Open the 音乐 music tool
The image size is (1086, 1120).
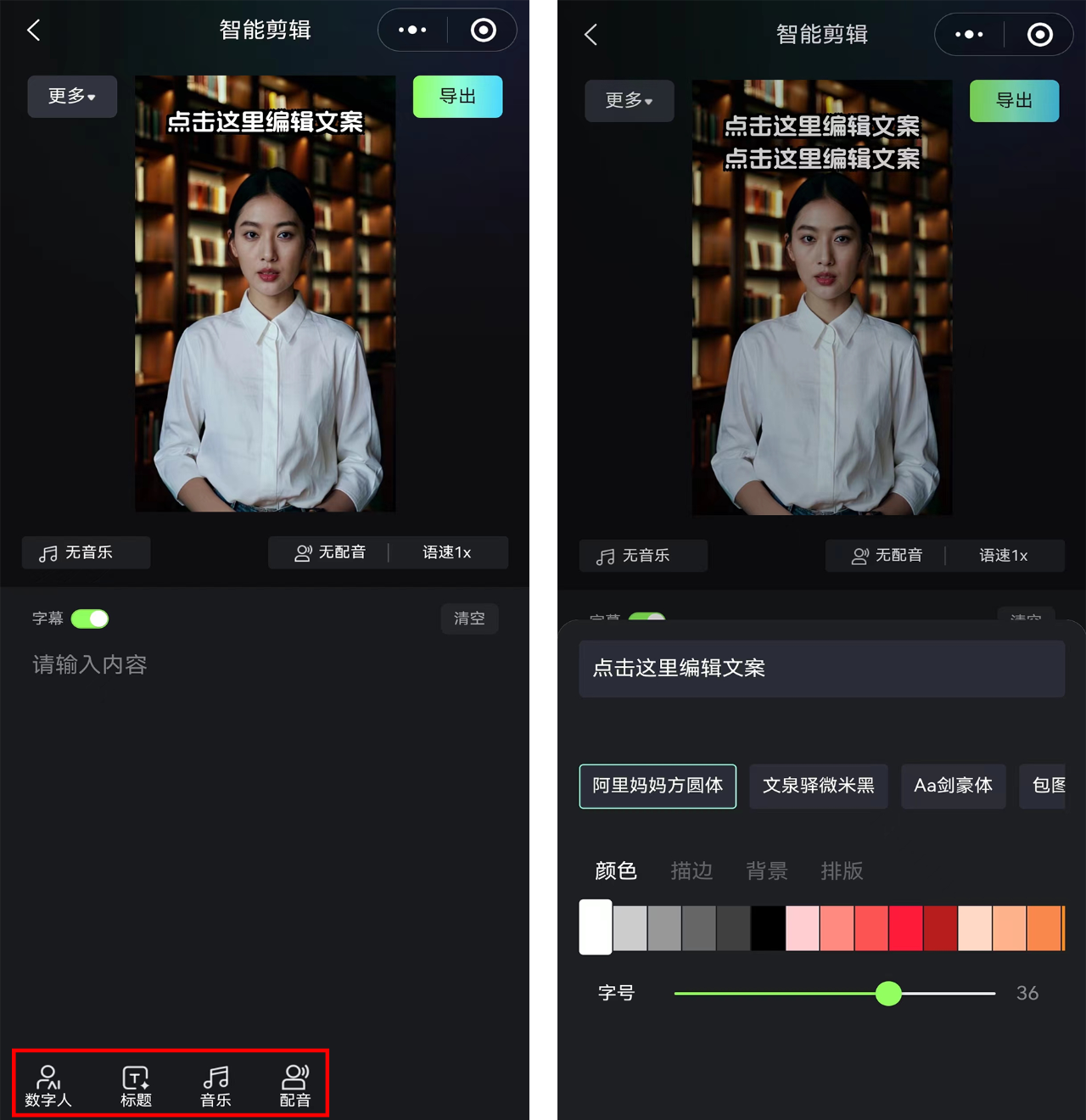pos(216,1086)
